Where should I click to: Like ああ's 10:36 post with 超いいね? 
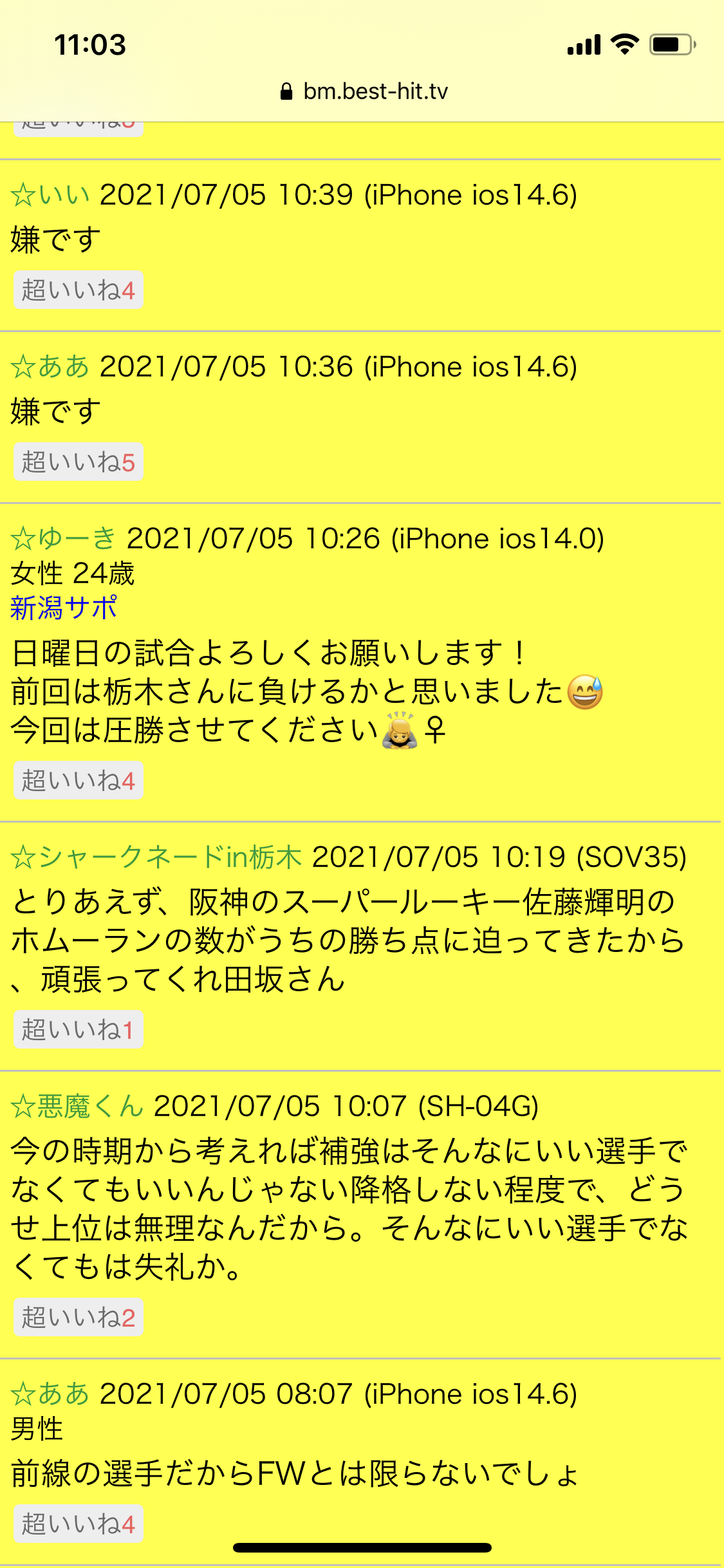point(79,462)
